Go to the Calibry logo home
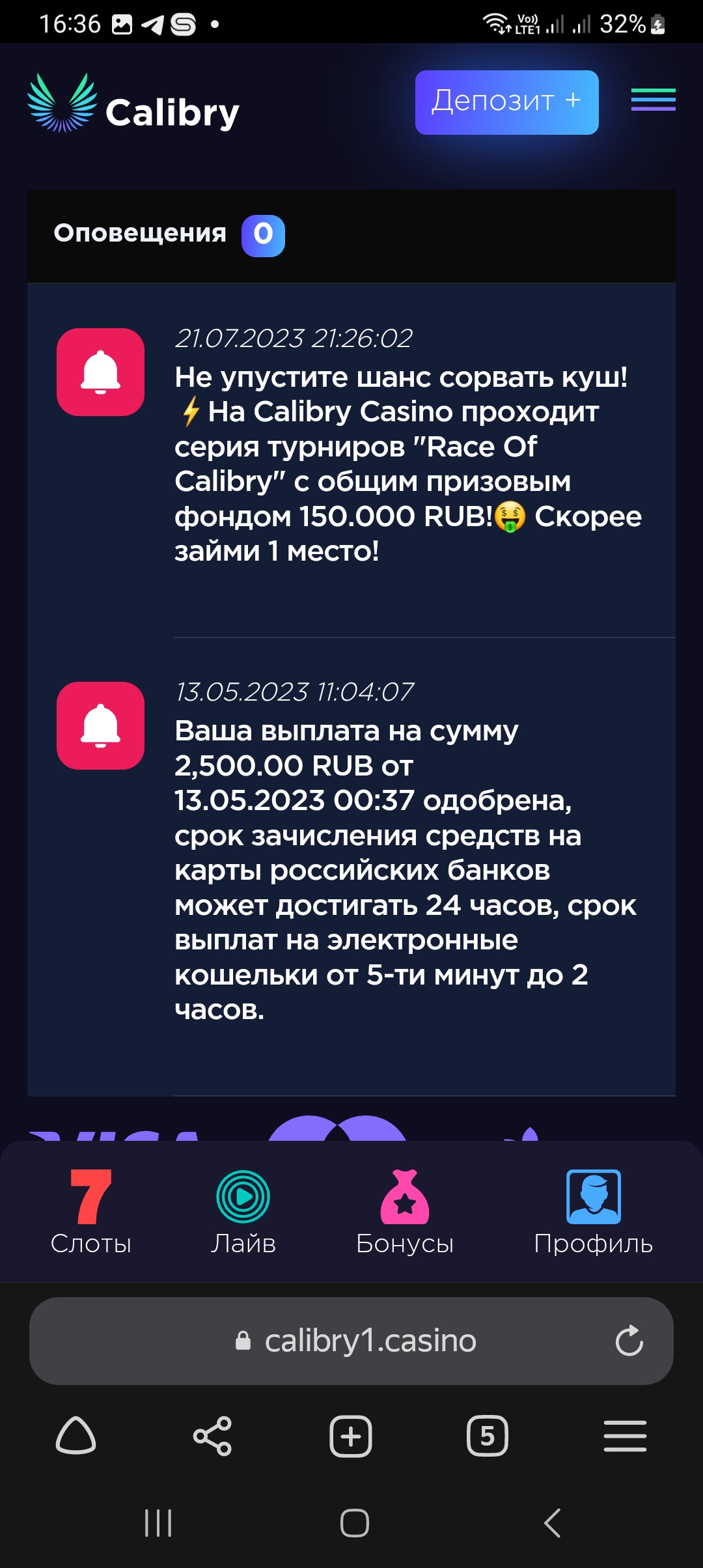 coord(133,104)
